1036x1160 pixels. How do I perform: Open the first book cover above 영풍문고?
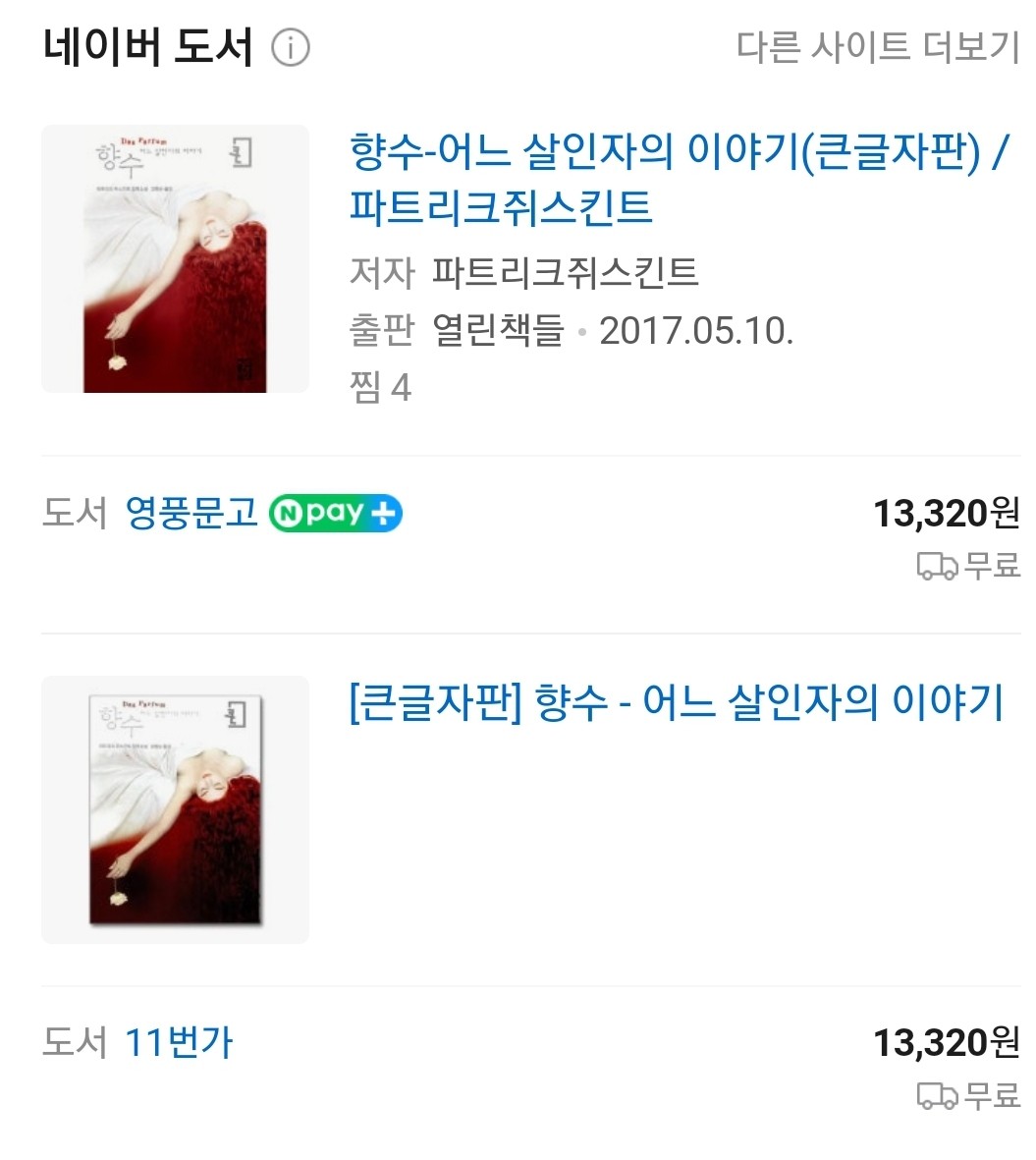point(175,258)
